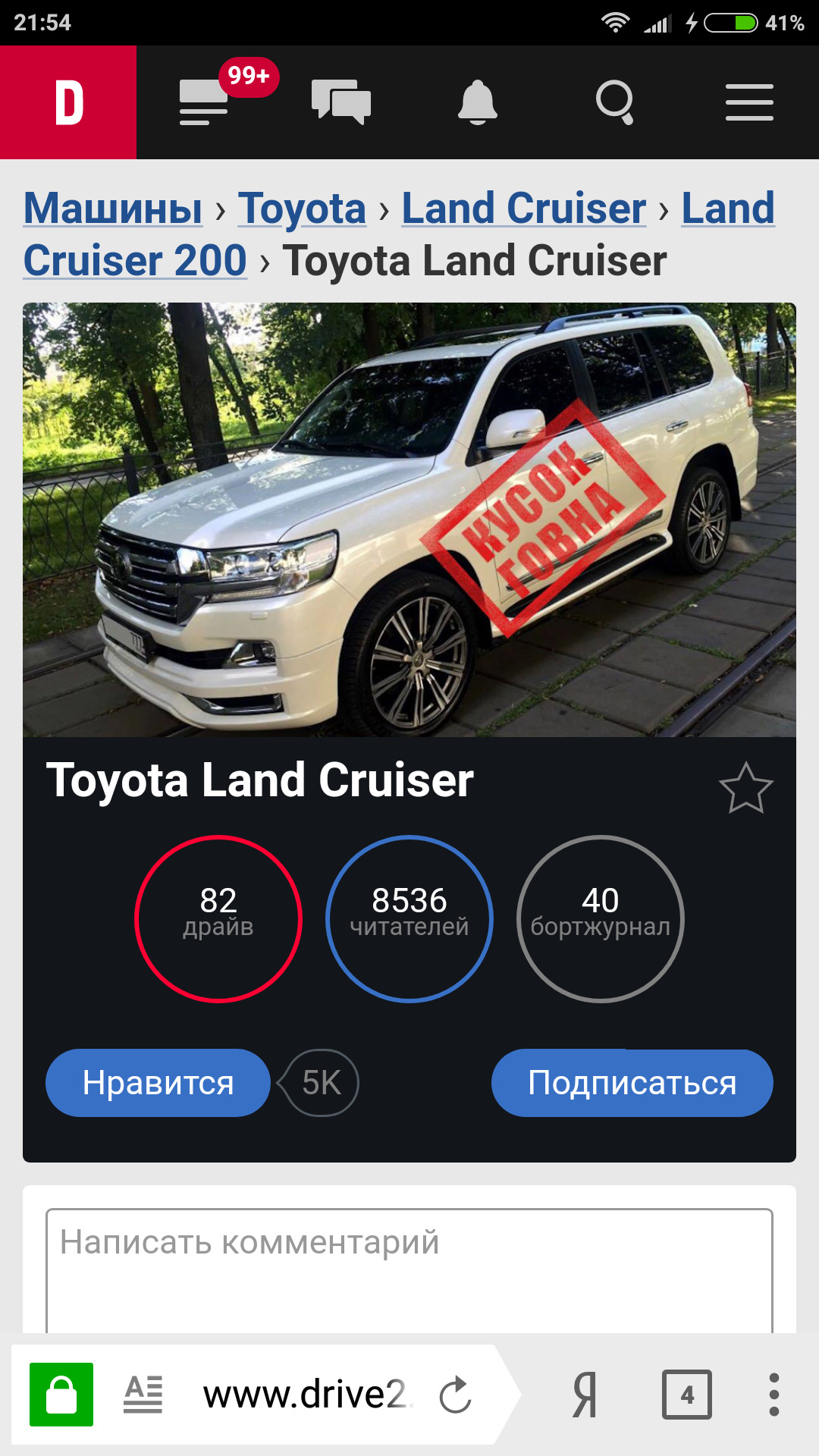This screenshot has width=819, height=1456.
Task: Open browser three-dot overflow menu
Action: [774, 1395]
